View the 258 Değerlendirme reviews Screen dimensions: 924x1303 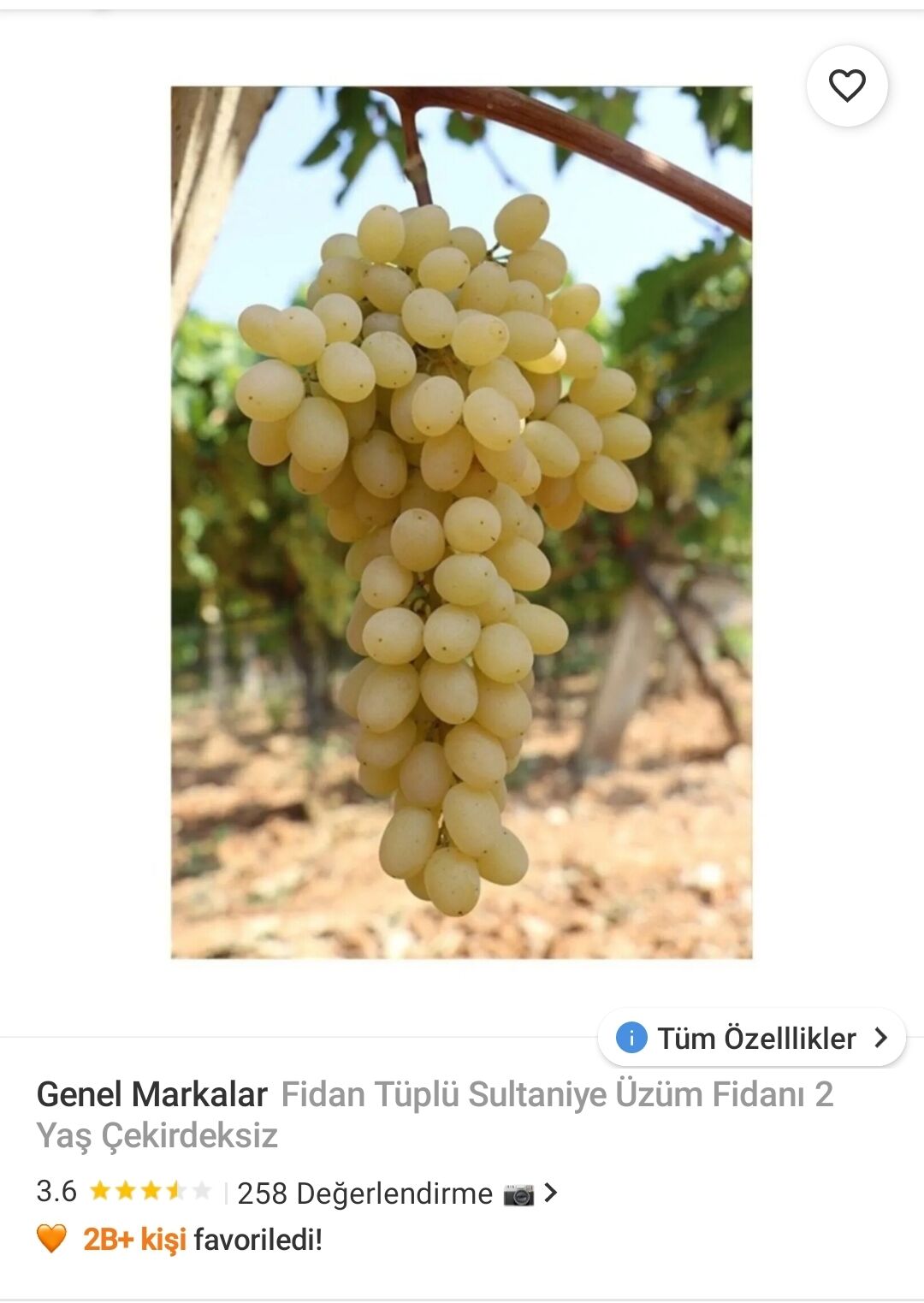pos(365,1193)
